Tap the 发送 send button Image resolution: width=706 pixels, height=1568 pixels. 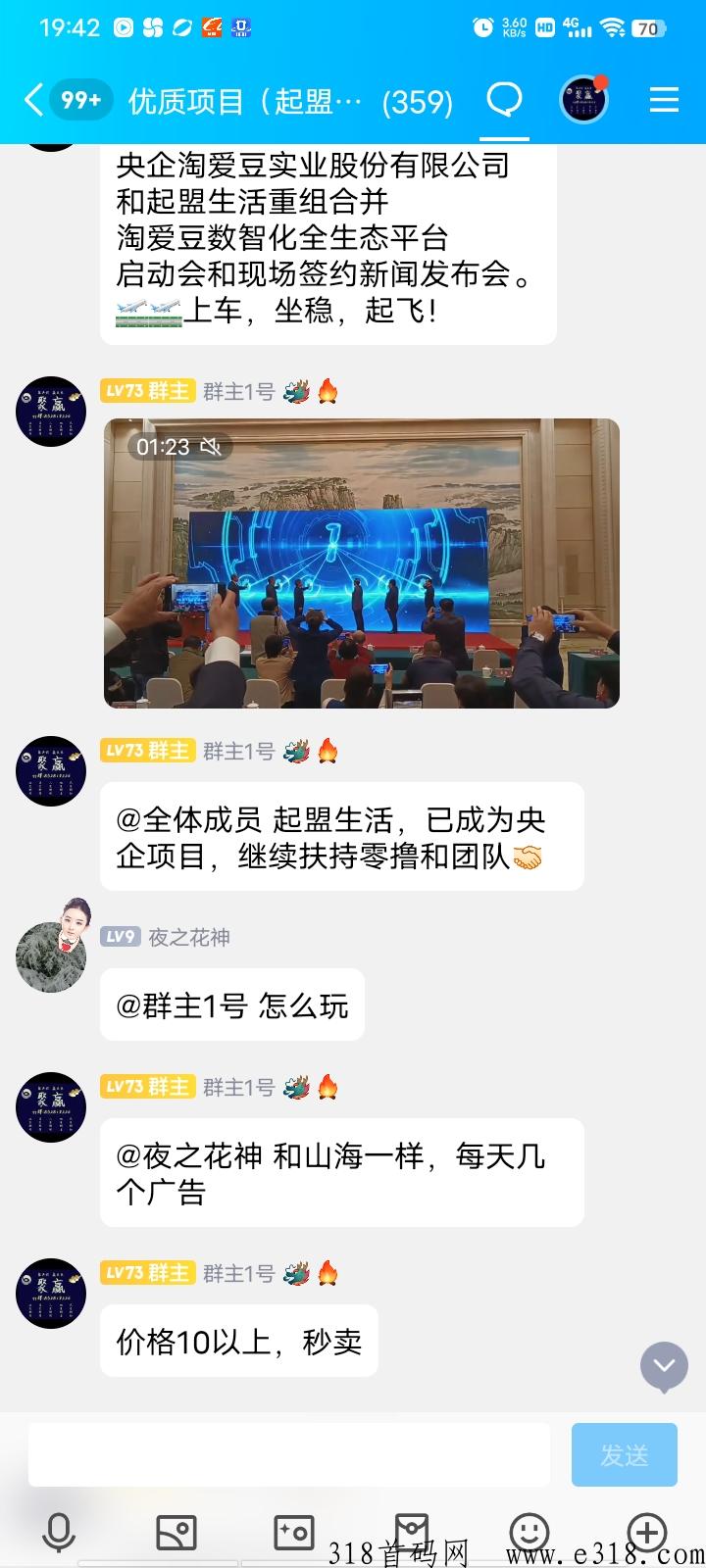point(625,1454)
